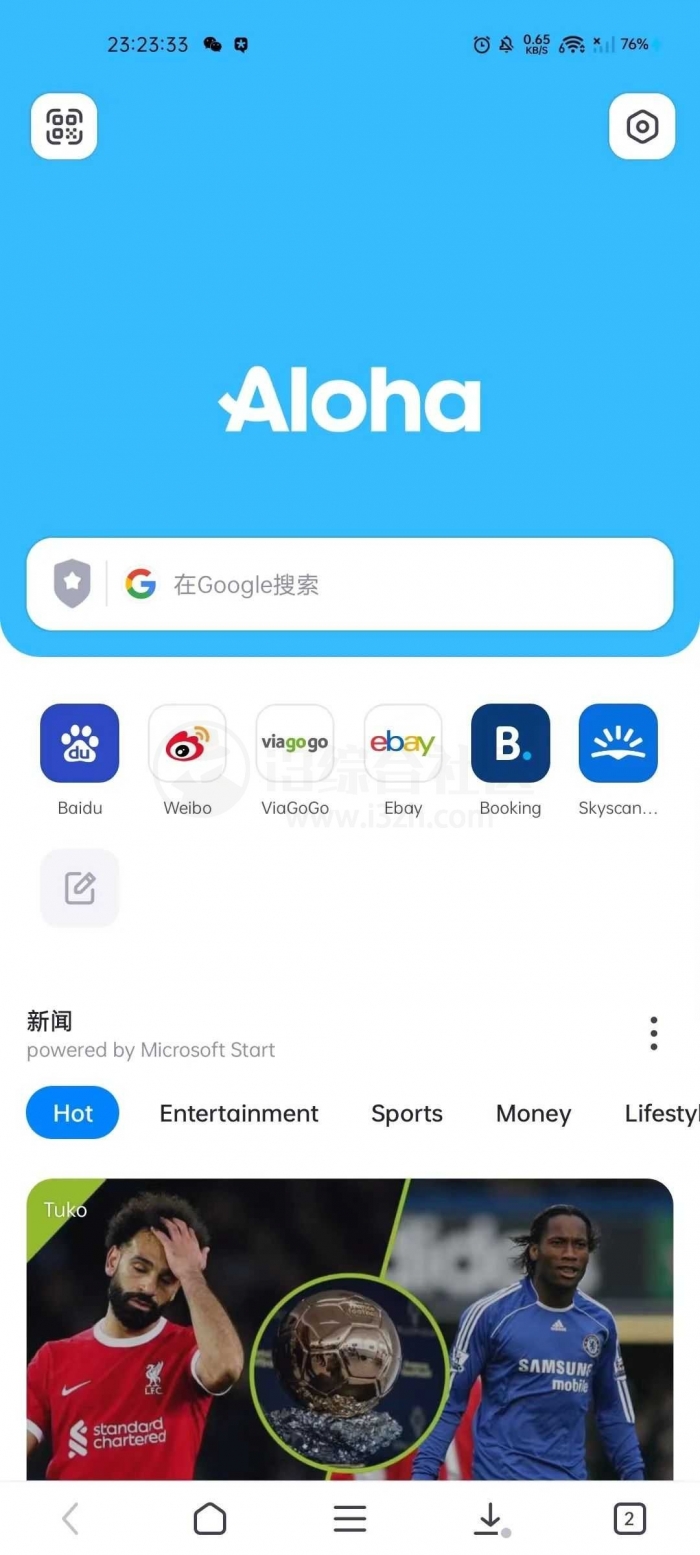Tap the Google search box

point(400,584)
